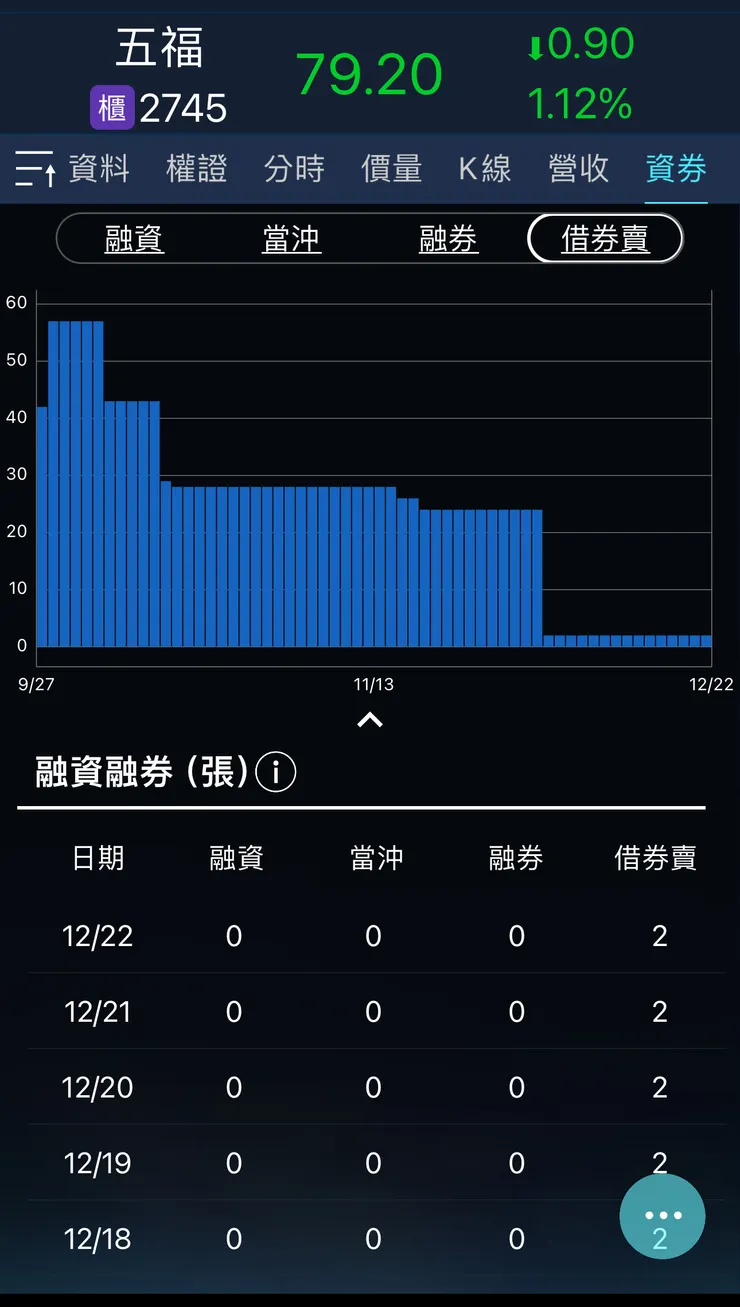Screen dimensions: 740x1307
Task: Select the 融券 data filter
Action: tap(448, 238)
